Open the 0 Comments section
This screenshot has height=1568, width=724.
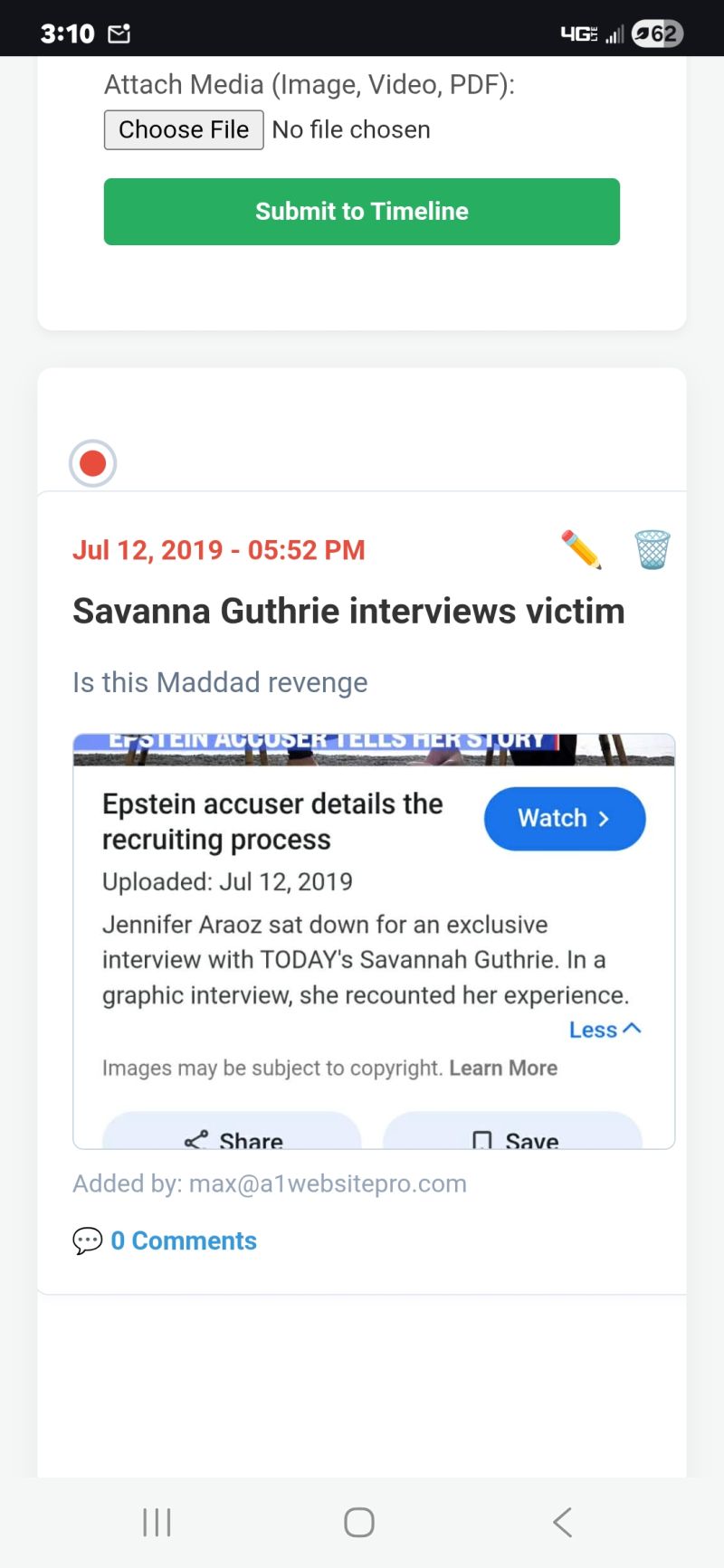[183, 1240]
